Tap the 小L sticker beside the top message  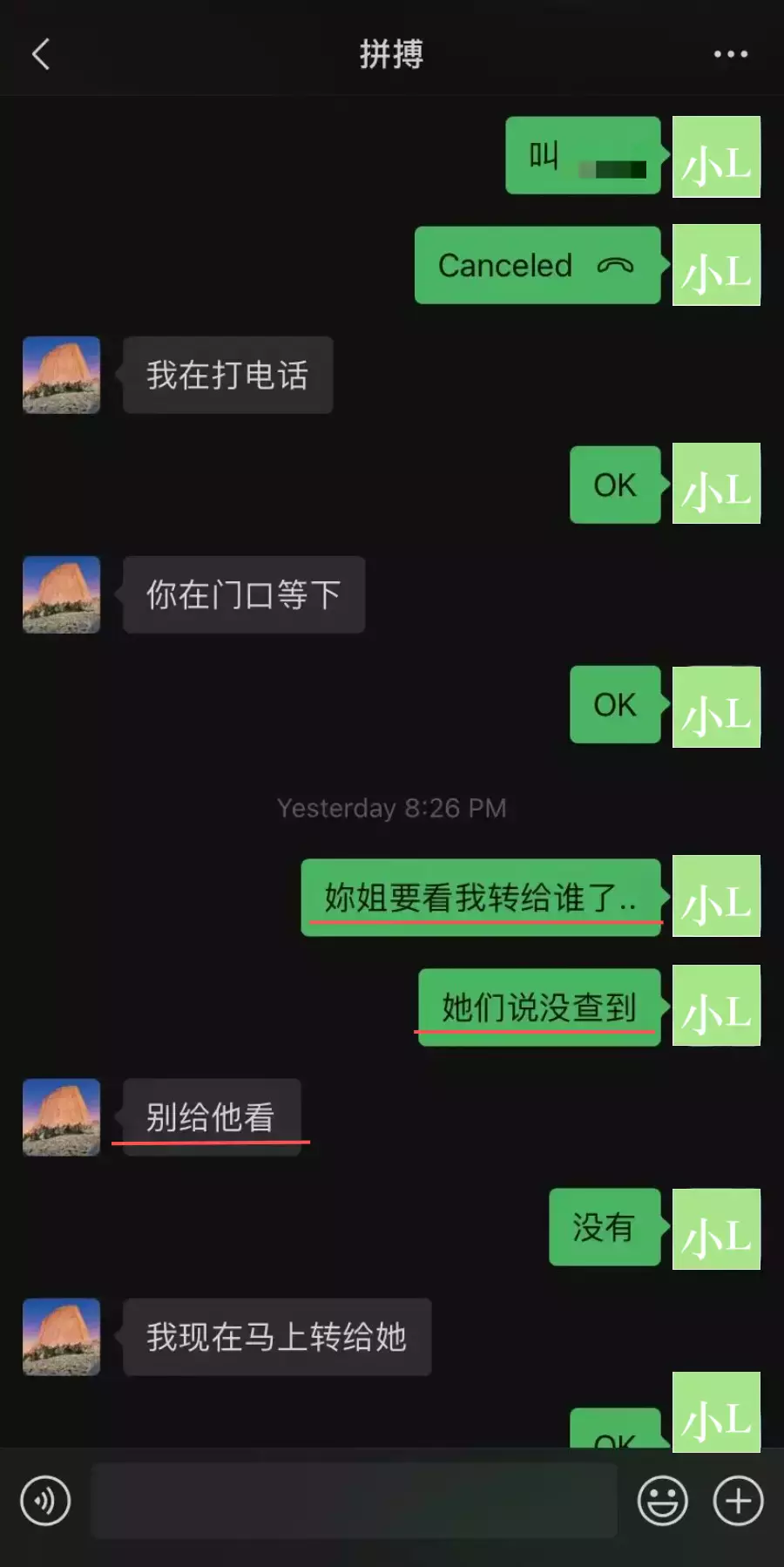pos(716,157)
